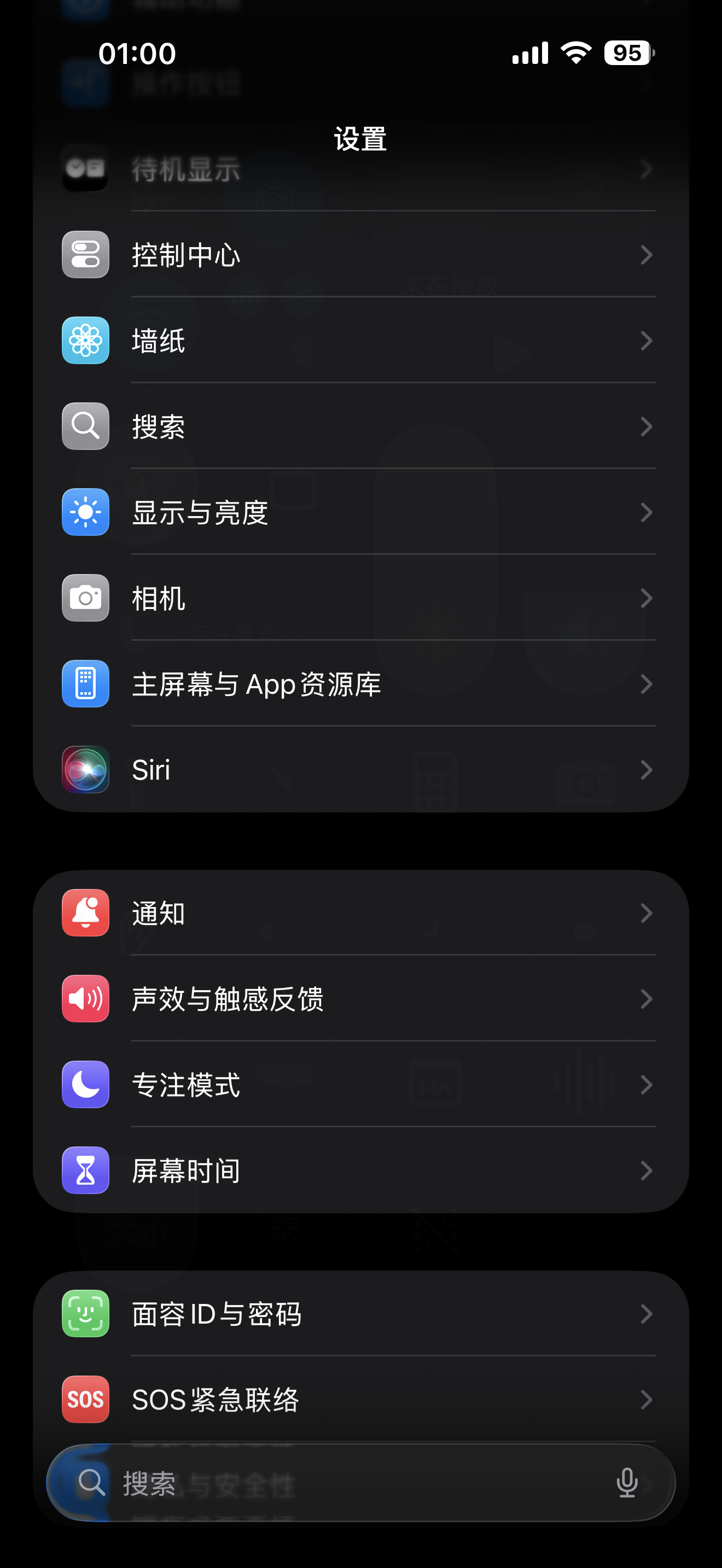Open 控制中心 settings

click(x=360, y=255)
